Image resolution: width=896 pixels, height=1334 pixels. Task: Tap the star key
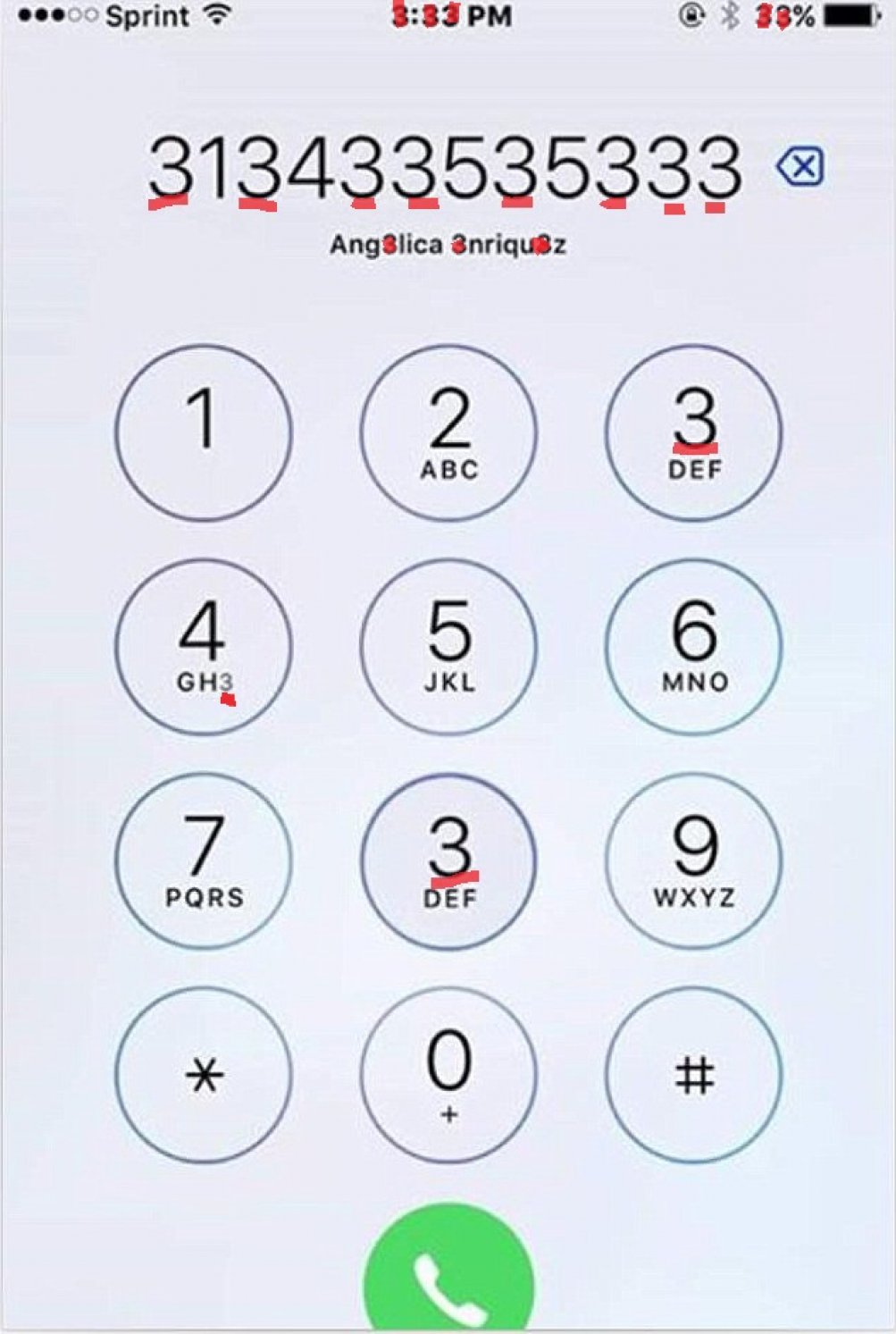204,1074
